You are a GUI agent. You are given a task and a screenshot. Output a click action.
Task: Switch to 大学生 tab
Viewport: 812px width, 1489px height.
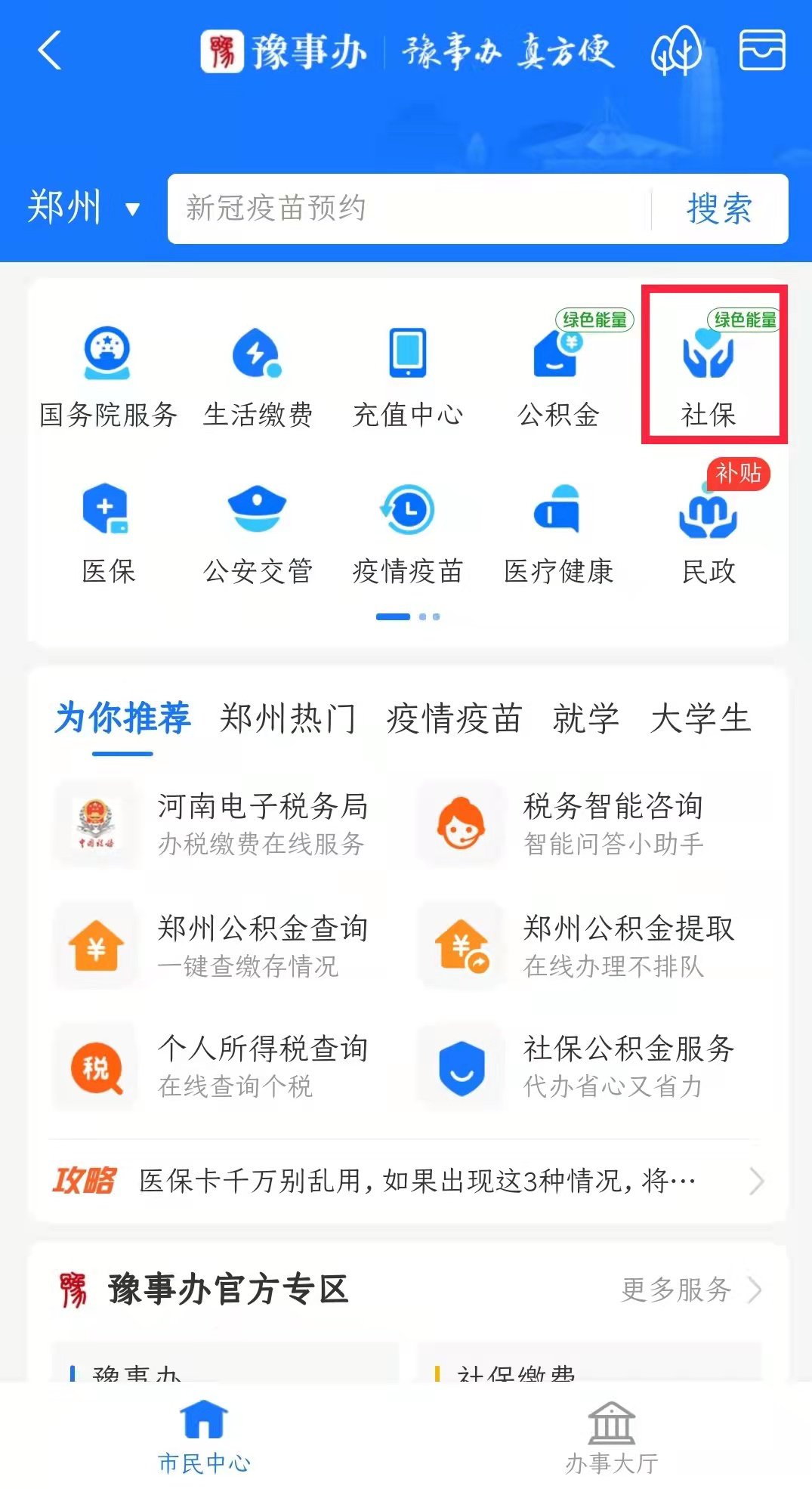[700, 718]
